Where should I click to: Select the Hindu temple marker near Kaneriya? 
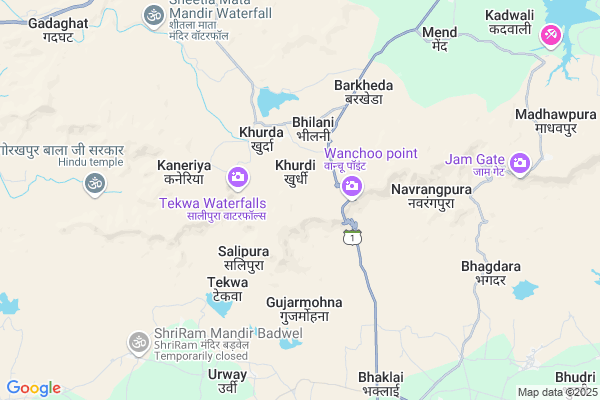tap(96, 183)
